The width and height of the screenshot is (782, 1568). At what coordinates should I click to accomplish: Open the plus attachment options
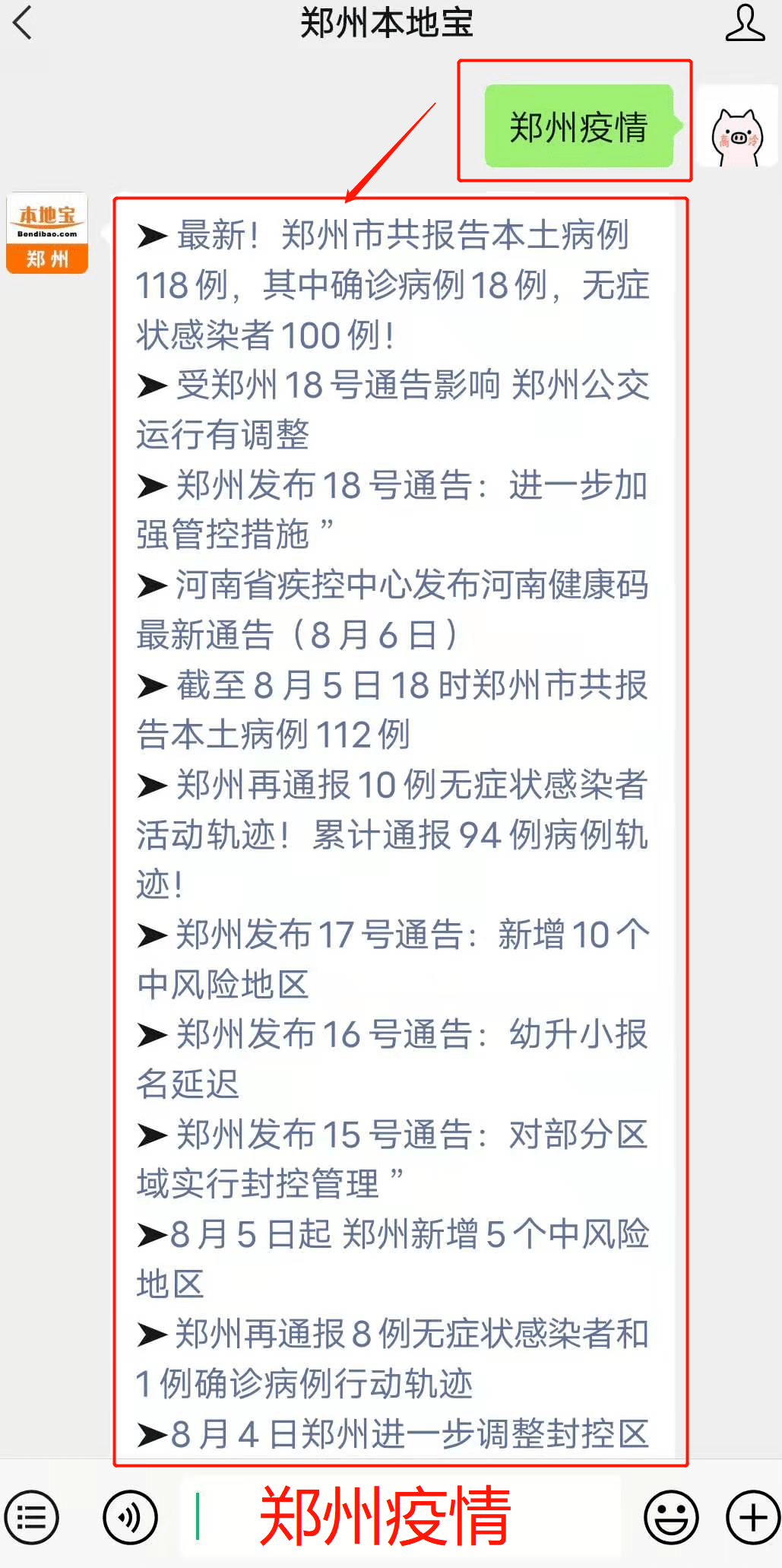click(x=753, y=1519)
